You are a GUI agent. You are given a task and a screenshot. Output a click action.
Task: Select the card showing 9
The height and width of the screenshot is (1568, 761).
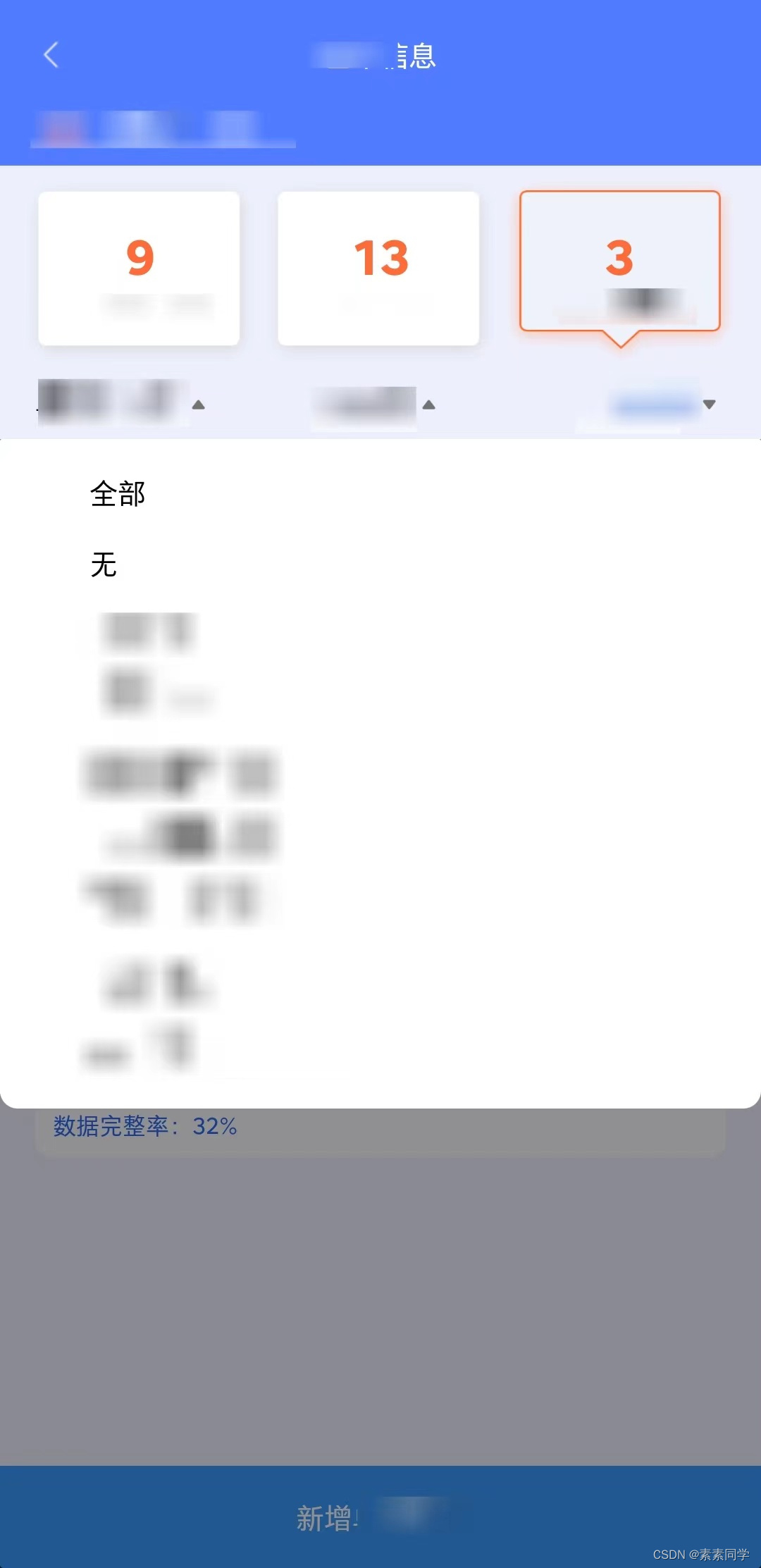tap(139, 268)
